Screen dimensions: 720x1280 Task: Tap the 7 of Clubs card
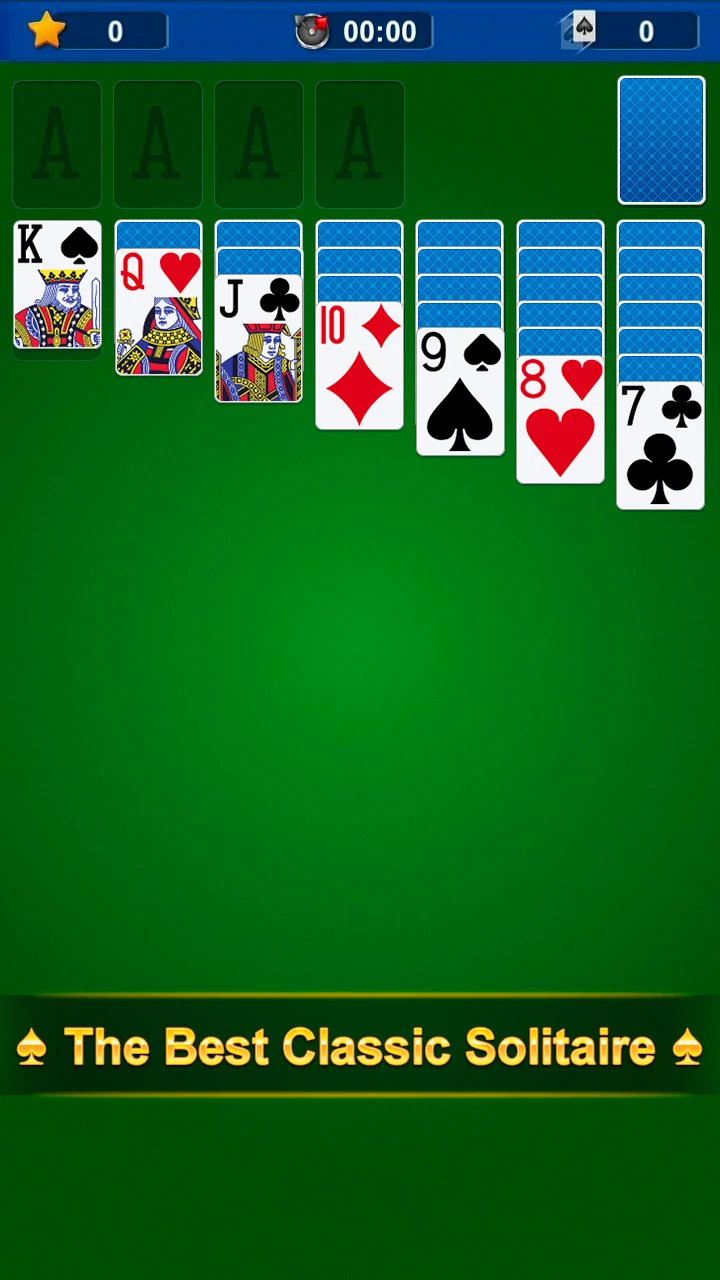660,447
